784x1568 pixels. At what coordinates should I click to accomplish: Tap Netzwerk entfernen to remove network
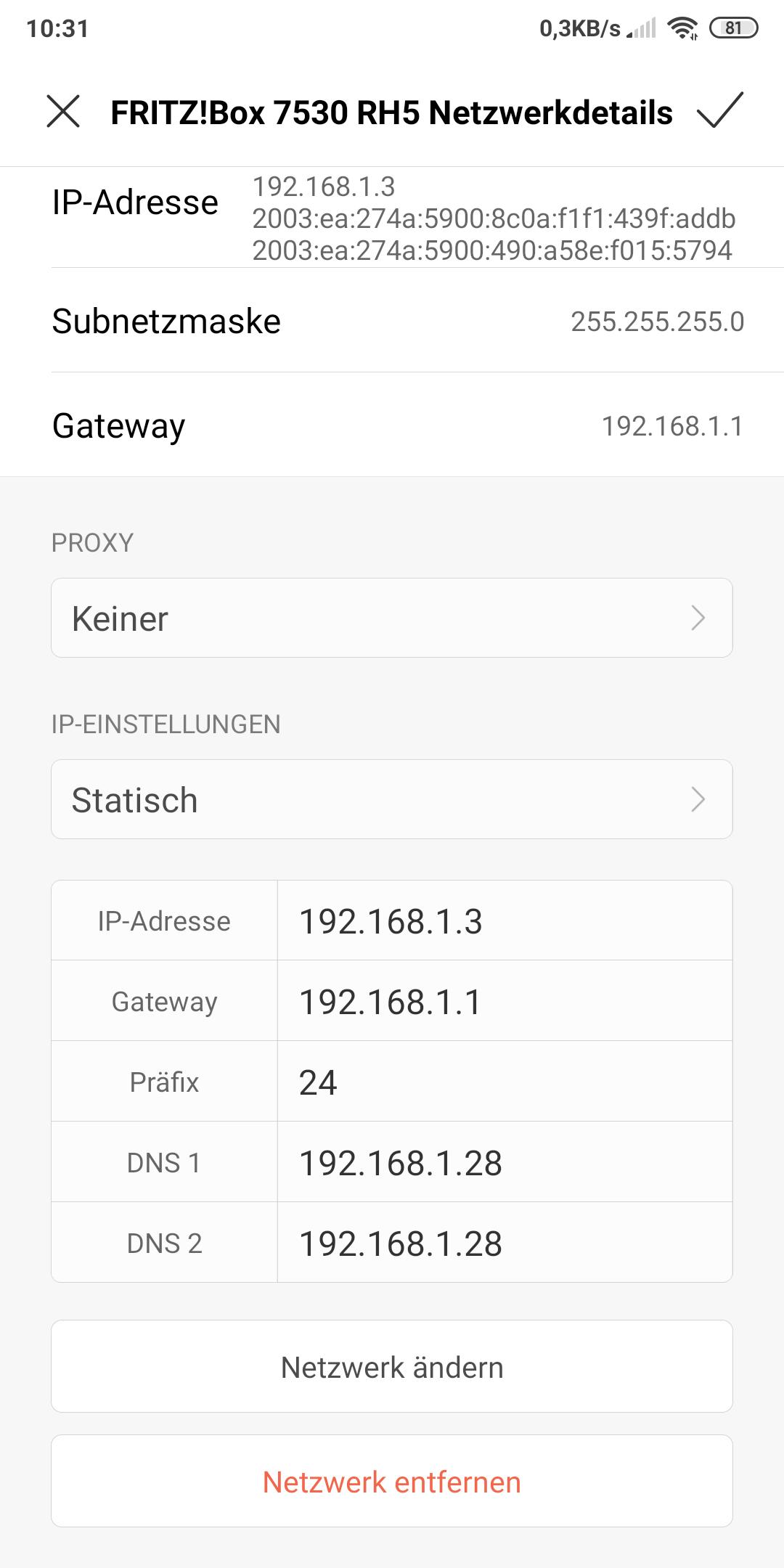[392, 1481]
